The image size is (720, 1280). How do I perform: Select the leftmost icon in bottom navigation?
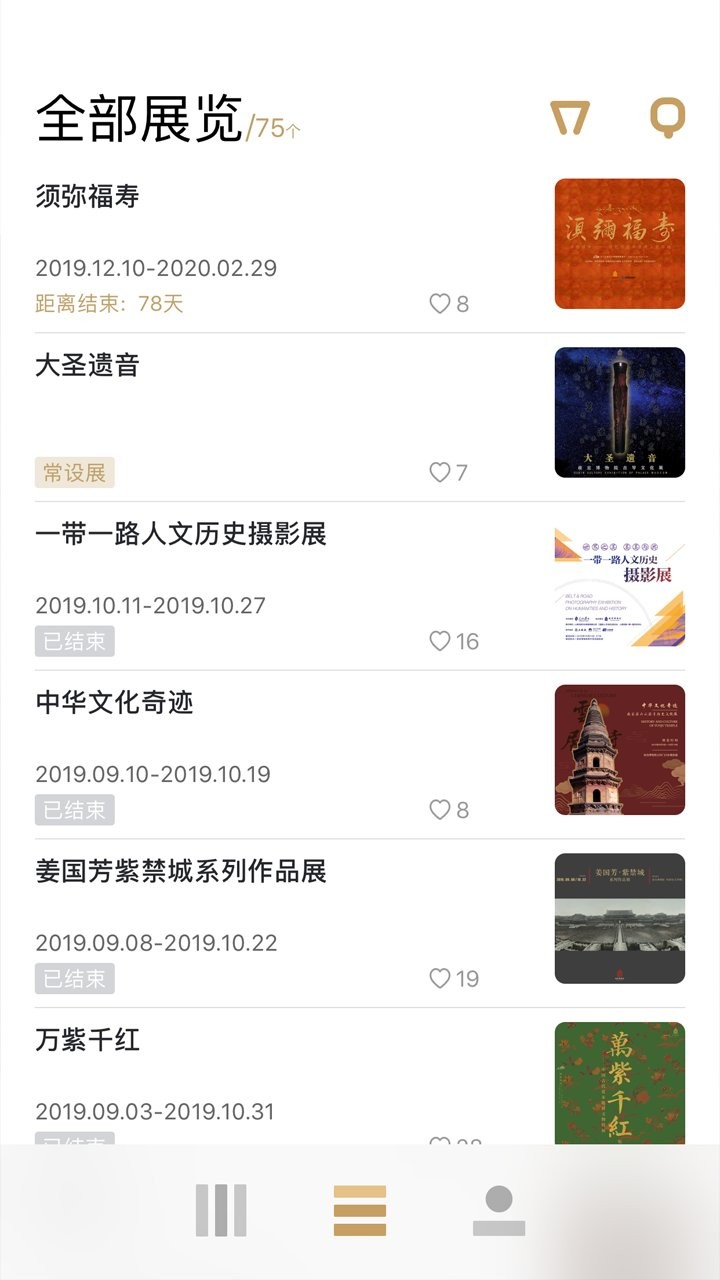pos(222,1209)
